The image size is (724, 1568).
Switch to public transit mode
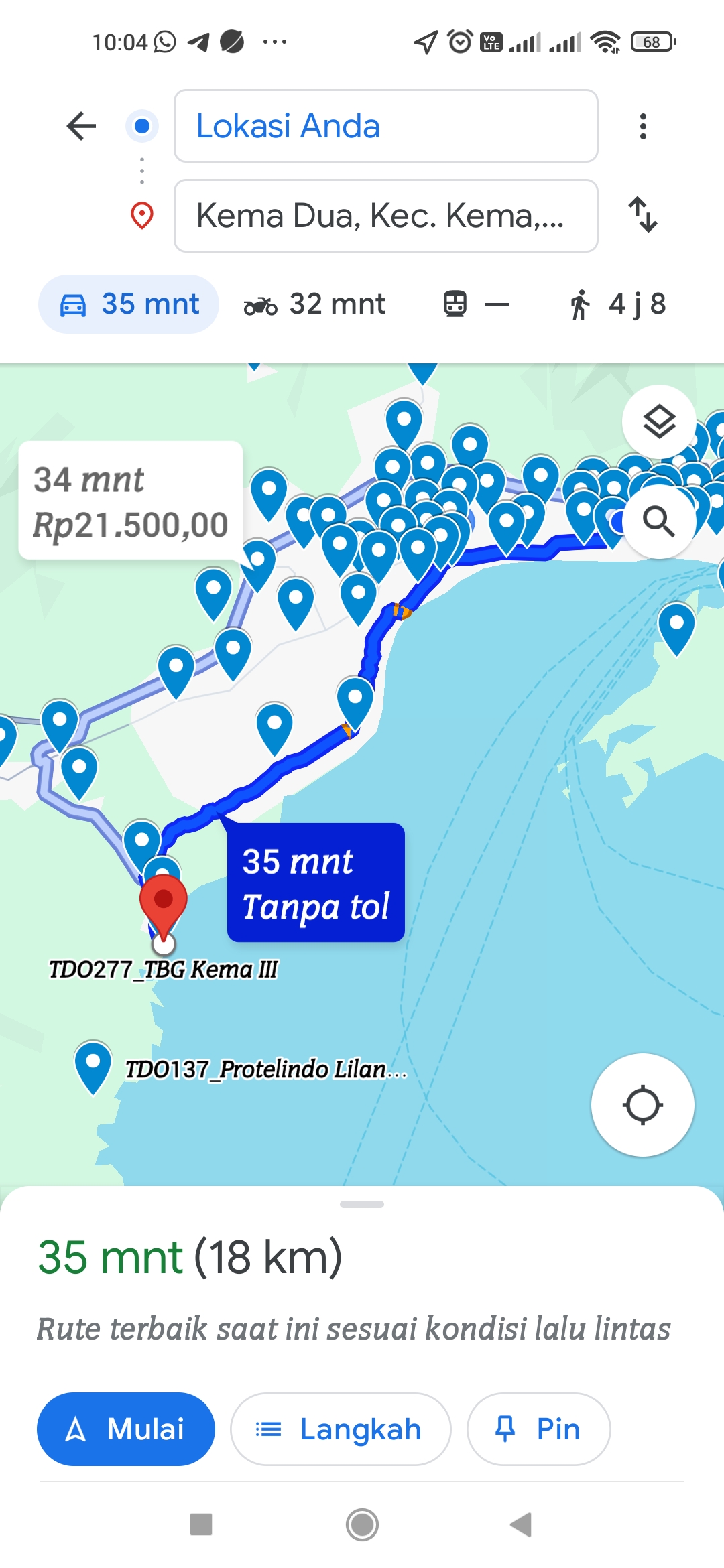[x=475, y=304]
